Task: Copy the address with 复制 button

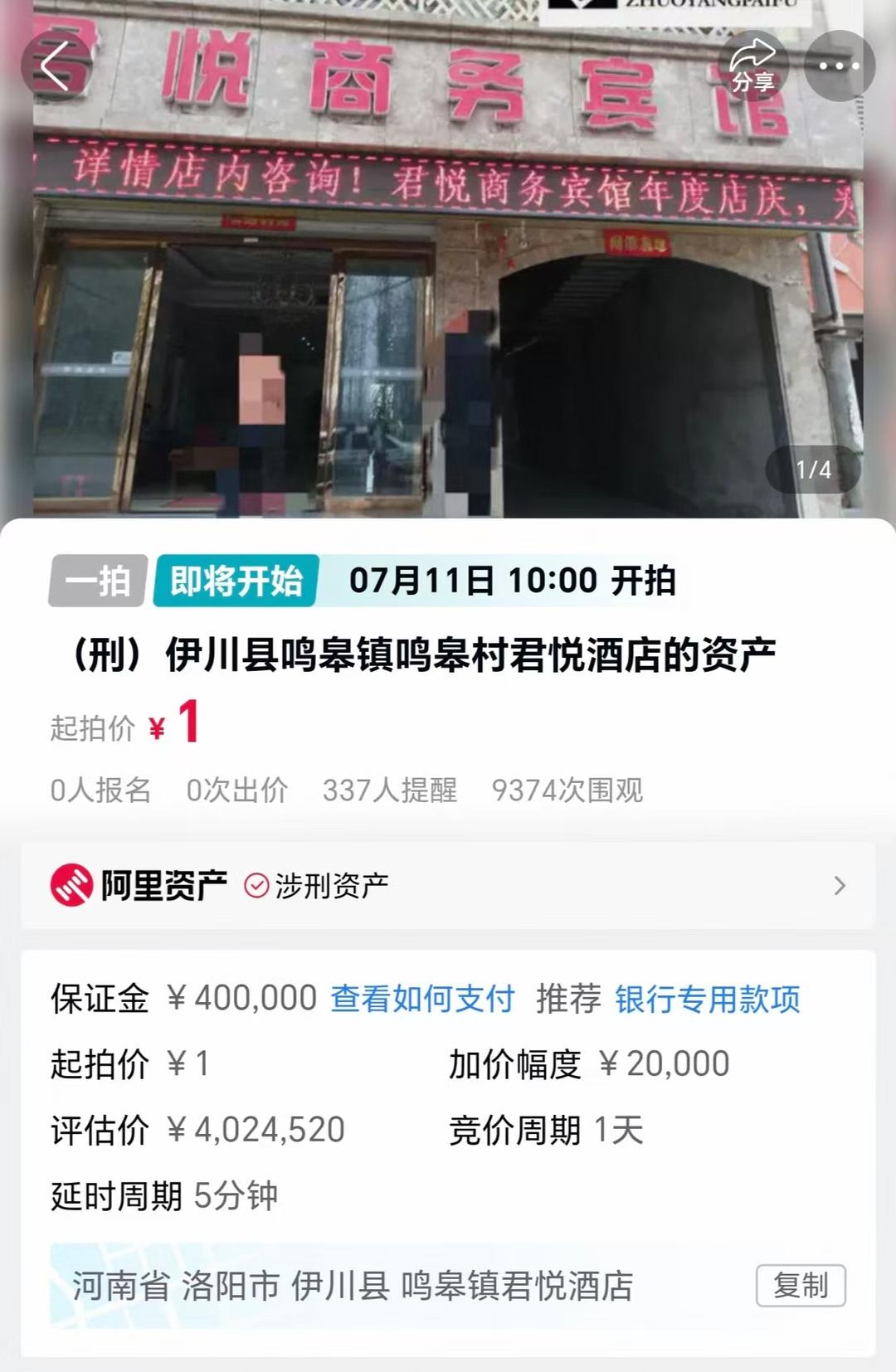Action: 800,1286
